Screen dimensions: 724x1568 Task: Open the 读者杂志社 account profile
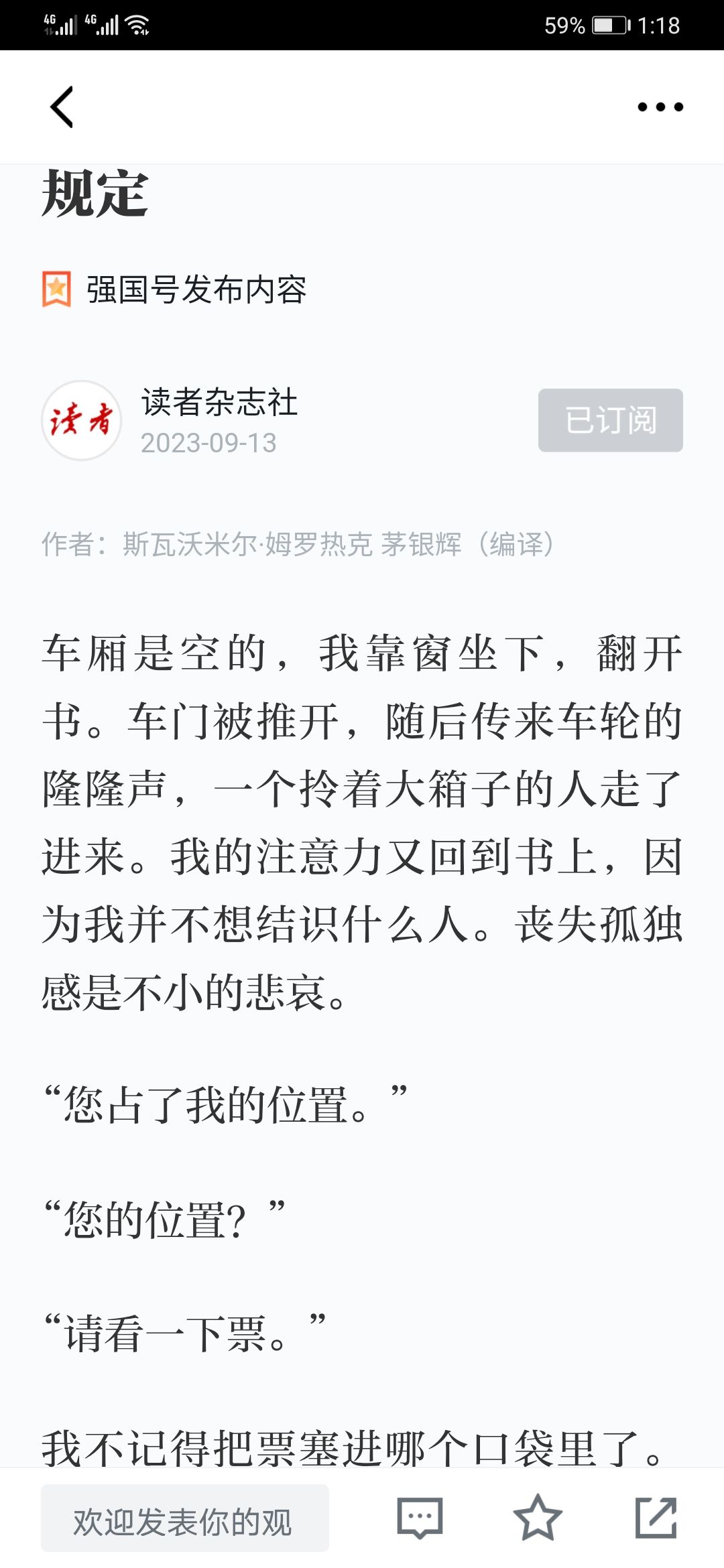pos(219,403)
